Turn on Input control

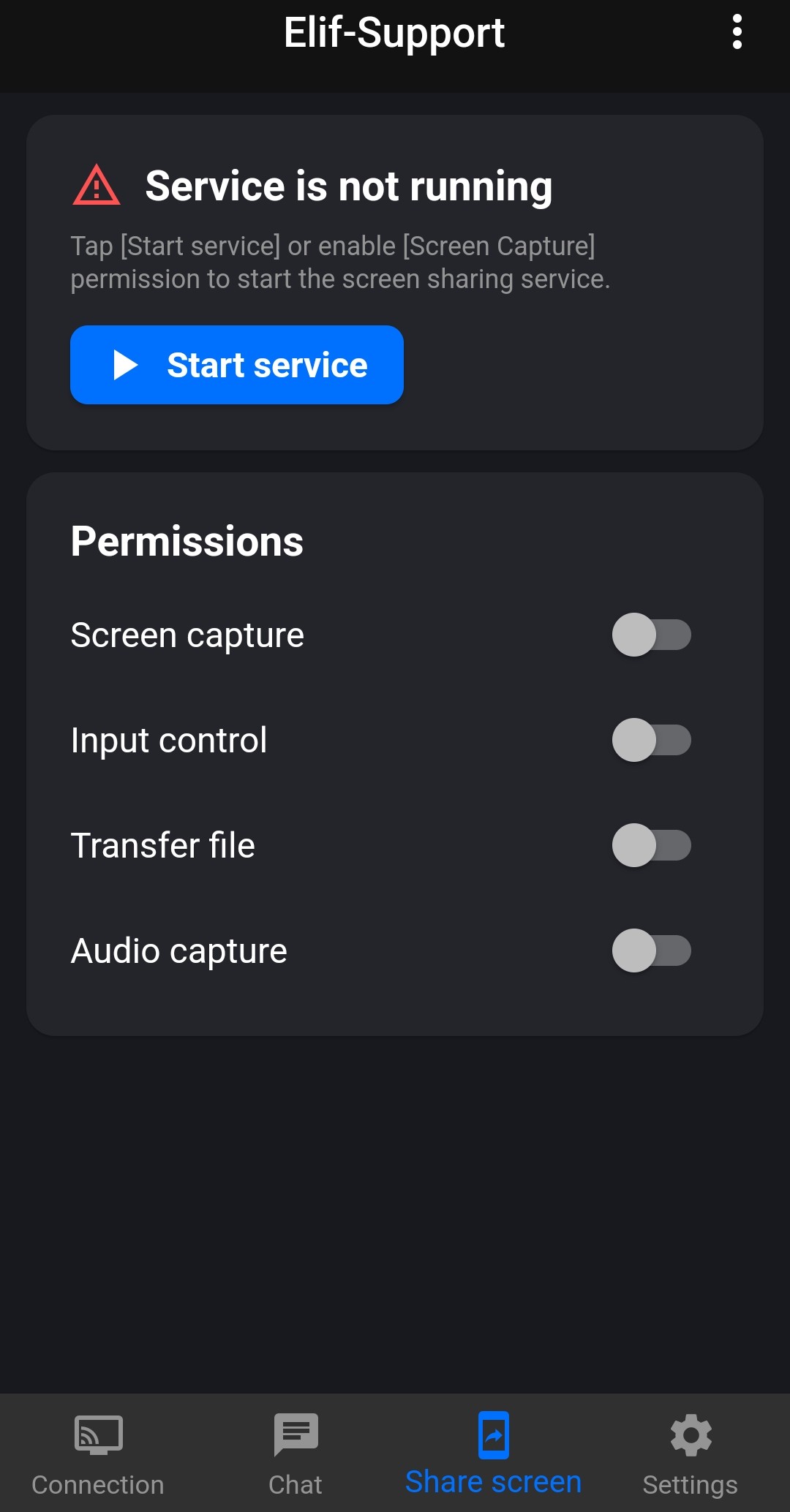pos(651,740)
